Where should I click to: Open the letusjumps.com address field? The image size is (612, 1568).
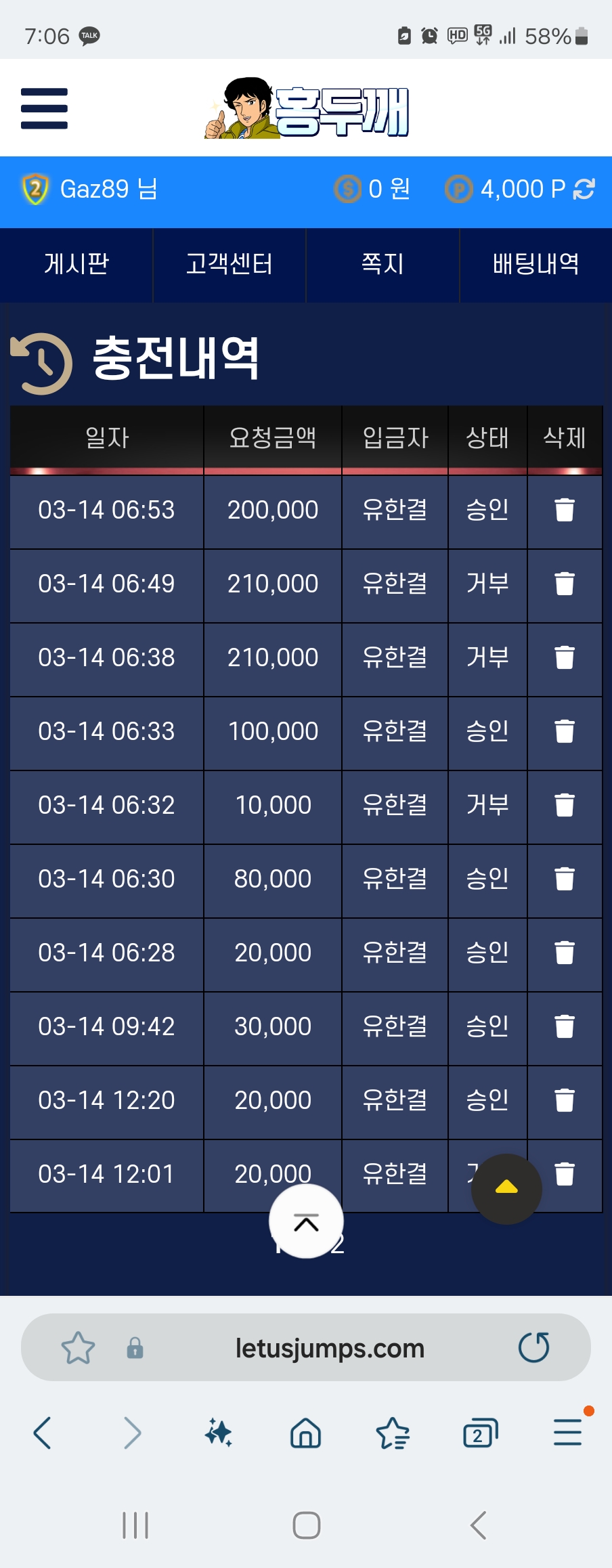click(x=330, y=1349)
